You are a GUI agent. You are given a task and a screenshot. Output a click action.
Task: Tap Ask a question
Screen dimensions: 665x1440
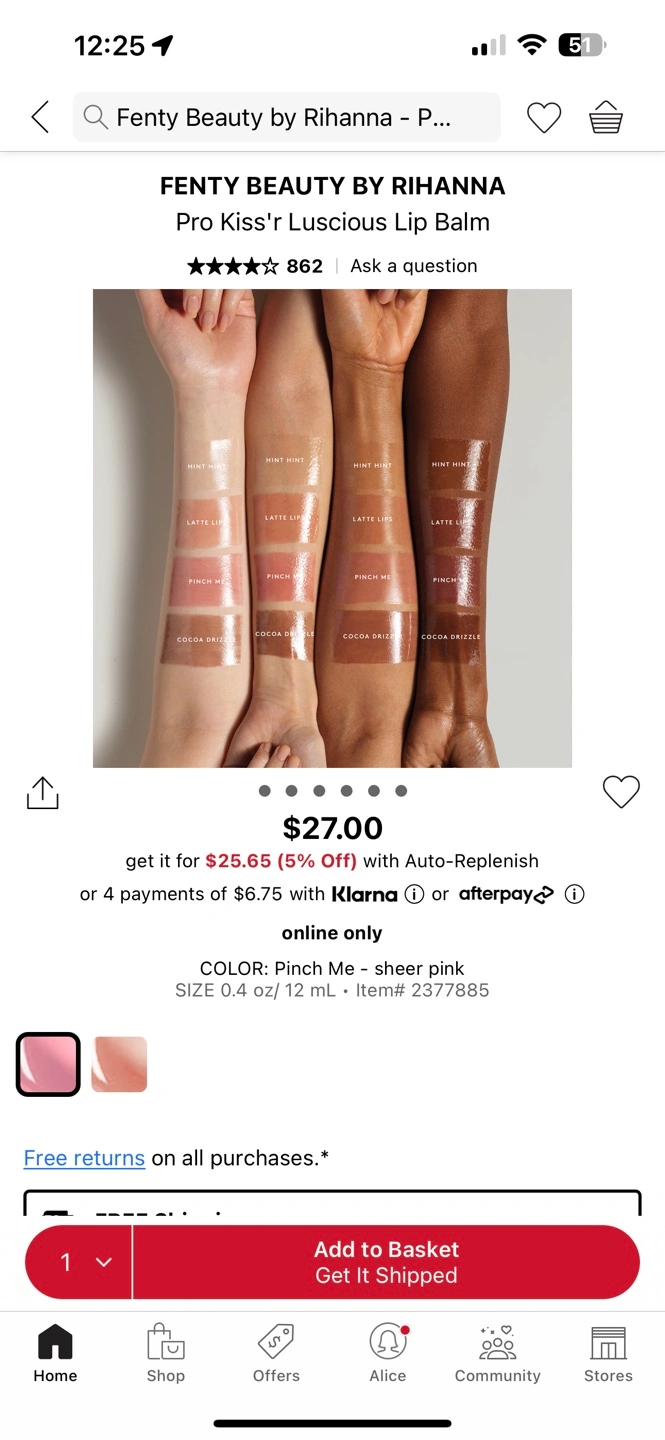tap(414, 266)
